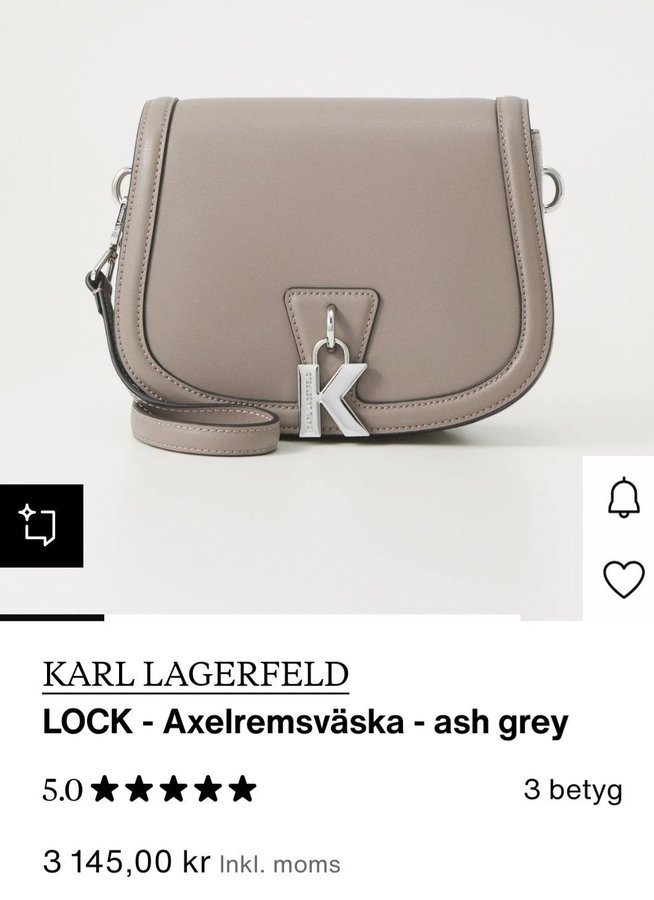Open the find similar items icon
Screen dimensions: 654x900
[x=38, y=522]
